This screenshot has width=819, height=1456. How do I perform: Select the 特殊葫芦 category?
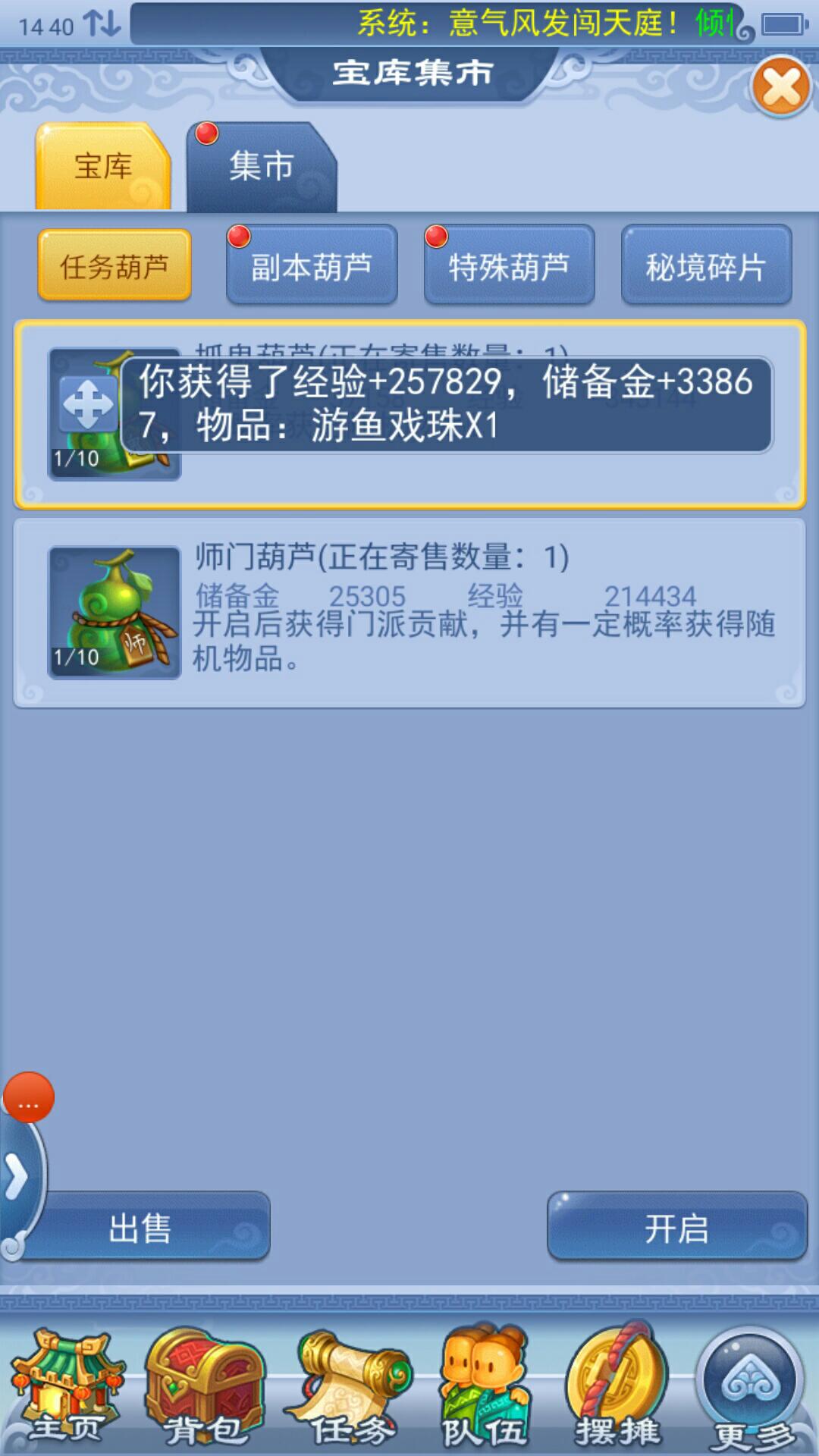(x=509, y=266)
